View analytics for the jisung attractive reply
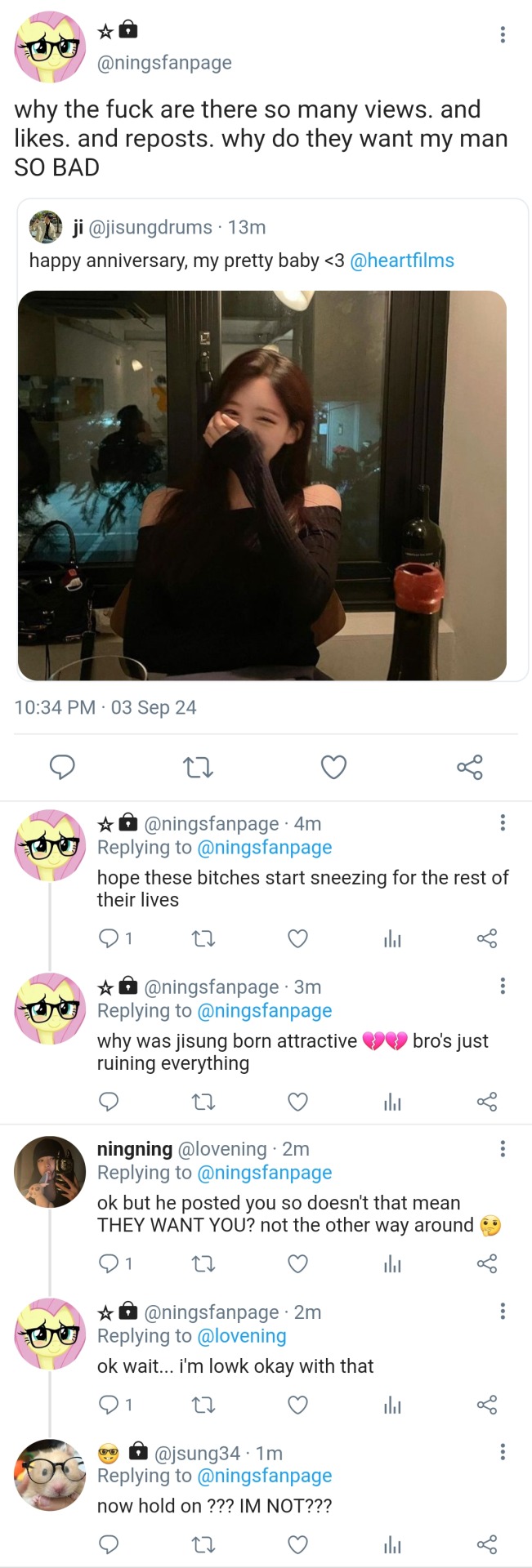Image resolution: width=532 pixels, height=1568 pixels. pos(392,1102)
